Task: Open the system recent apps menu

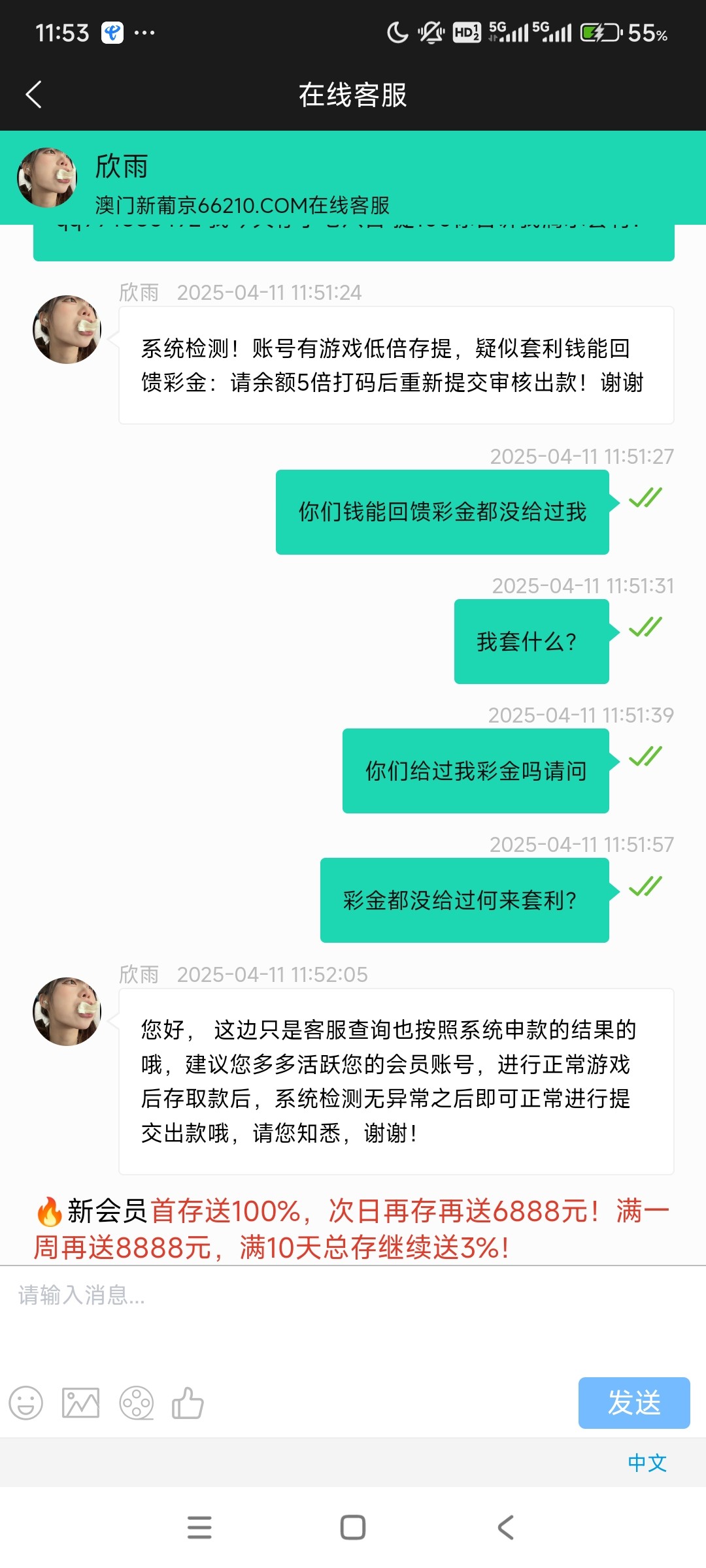Action: coord(199,1527)
